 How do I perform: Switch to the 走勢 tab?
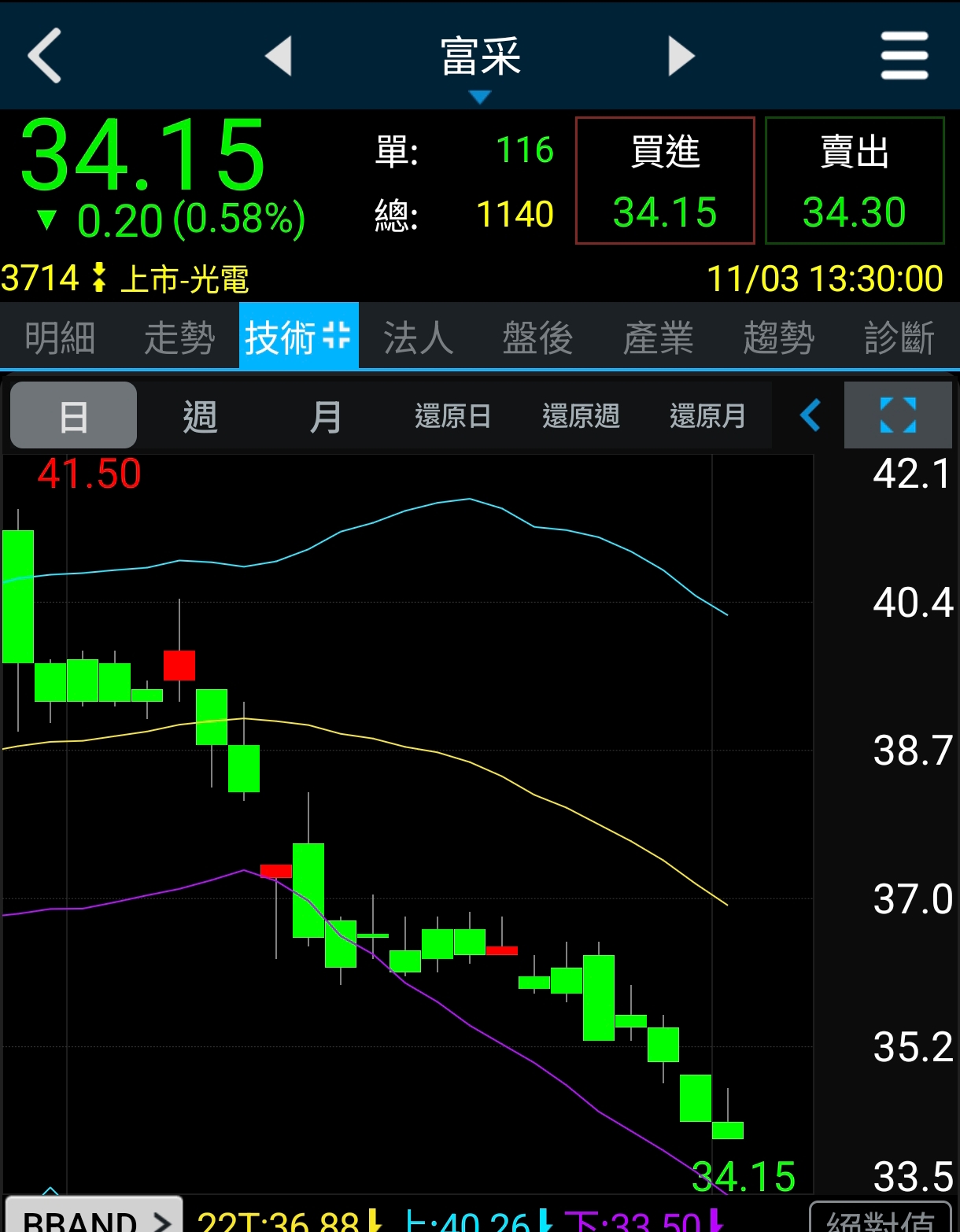179,338
